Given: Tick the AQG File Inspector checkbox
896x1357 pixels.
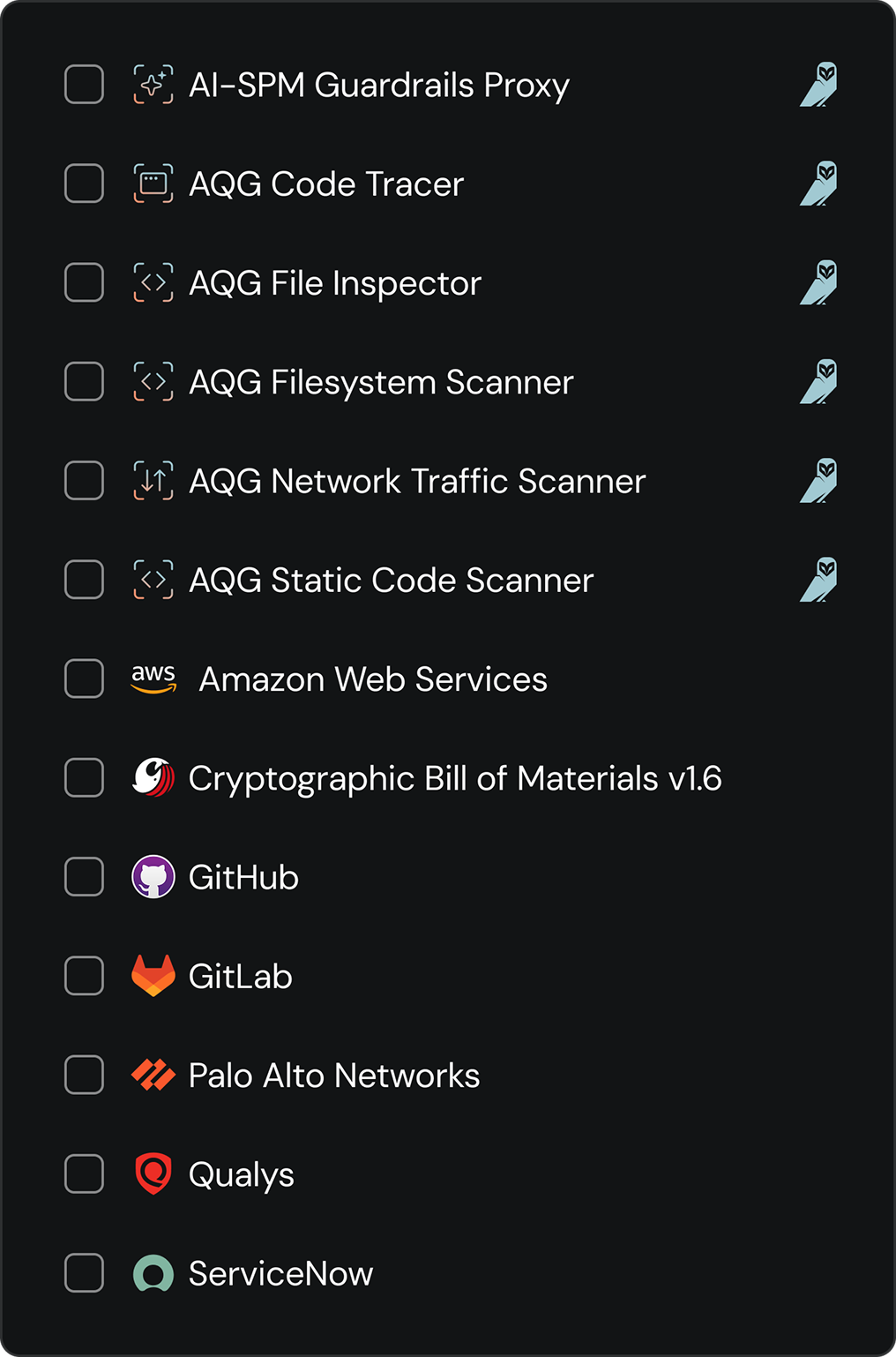Looking at the screenshot, I should click(85, 282).
